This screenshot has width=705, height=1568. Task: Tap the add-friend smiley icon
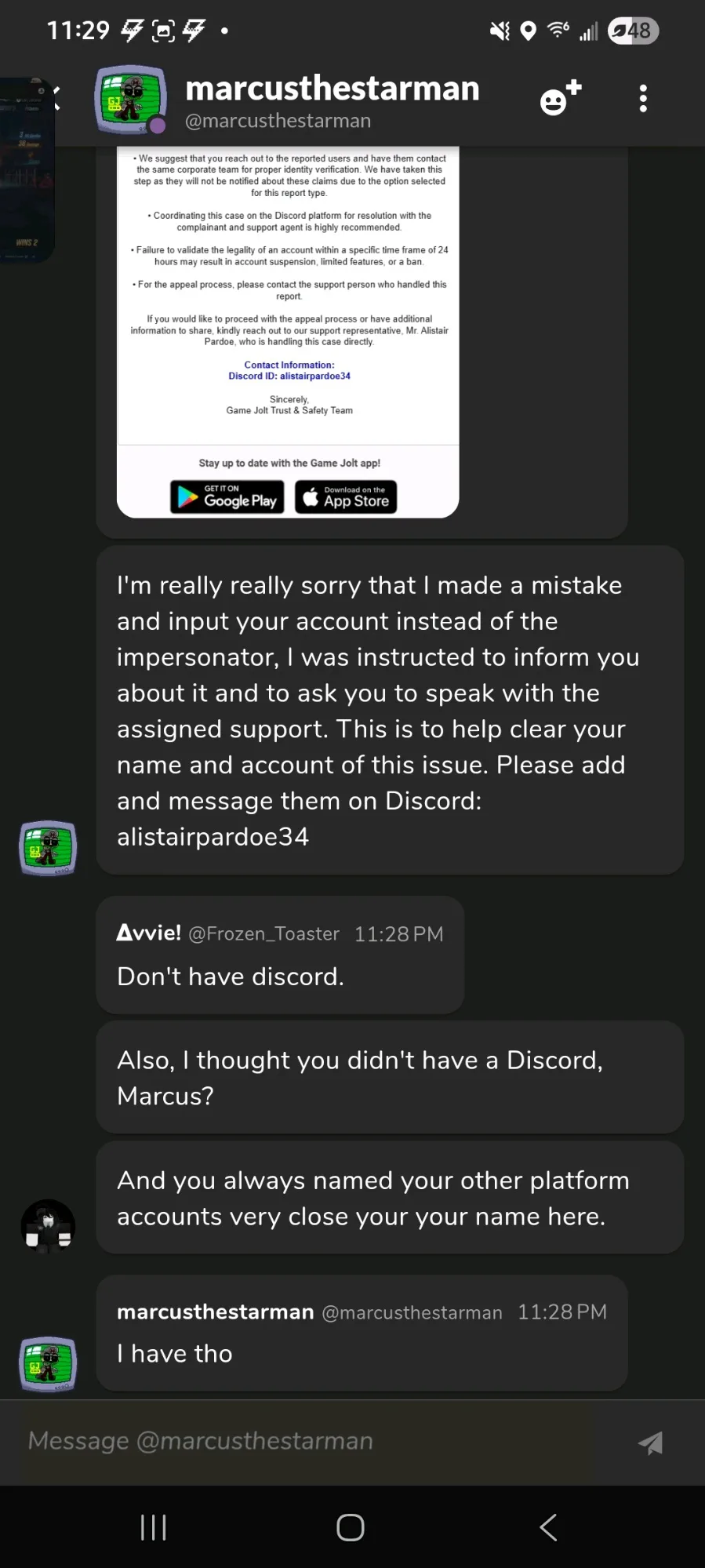(x=561, y=98)
